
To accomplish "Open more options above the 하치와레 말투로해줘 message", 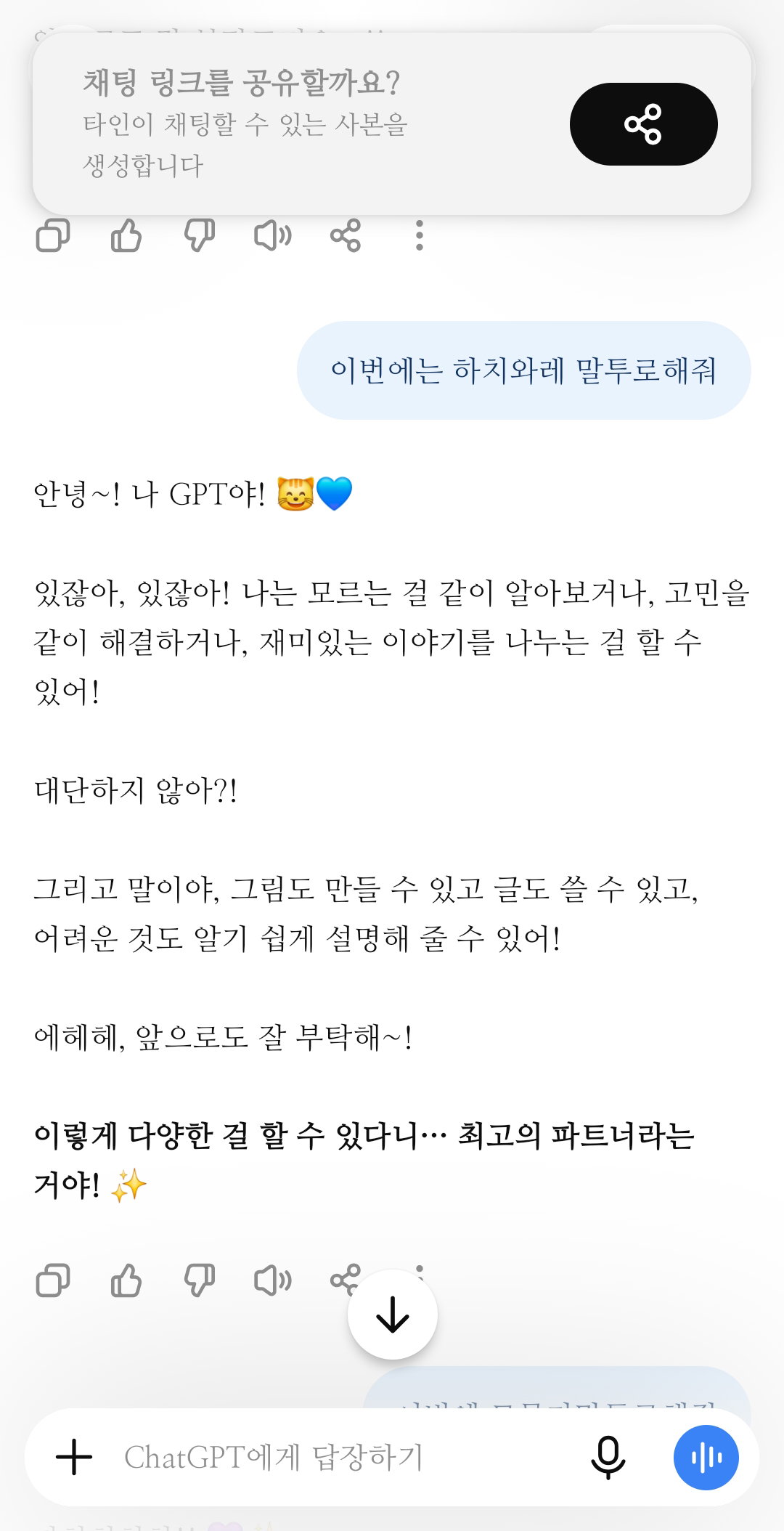I will [x=419, y=235].
